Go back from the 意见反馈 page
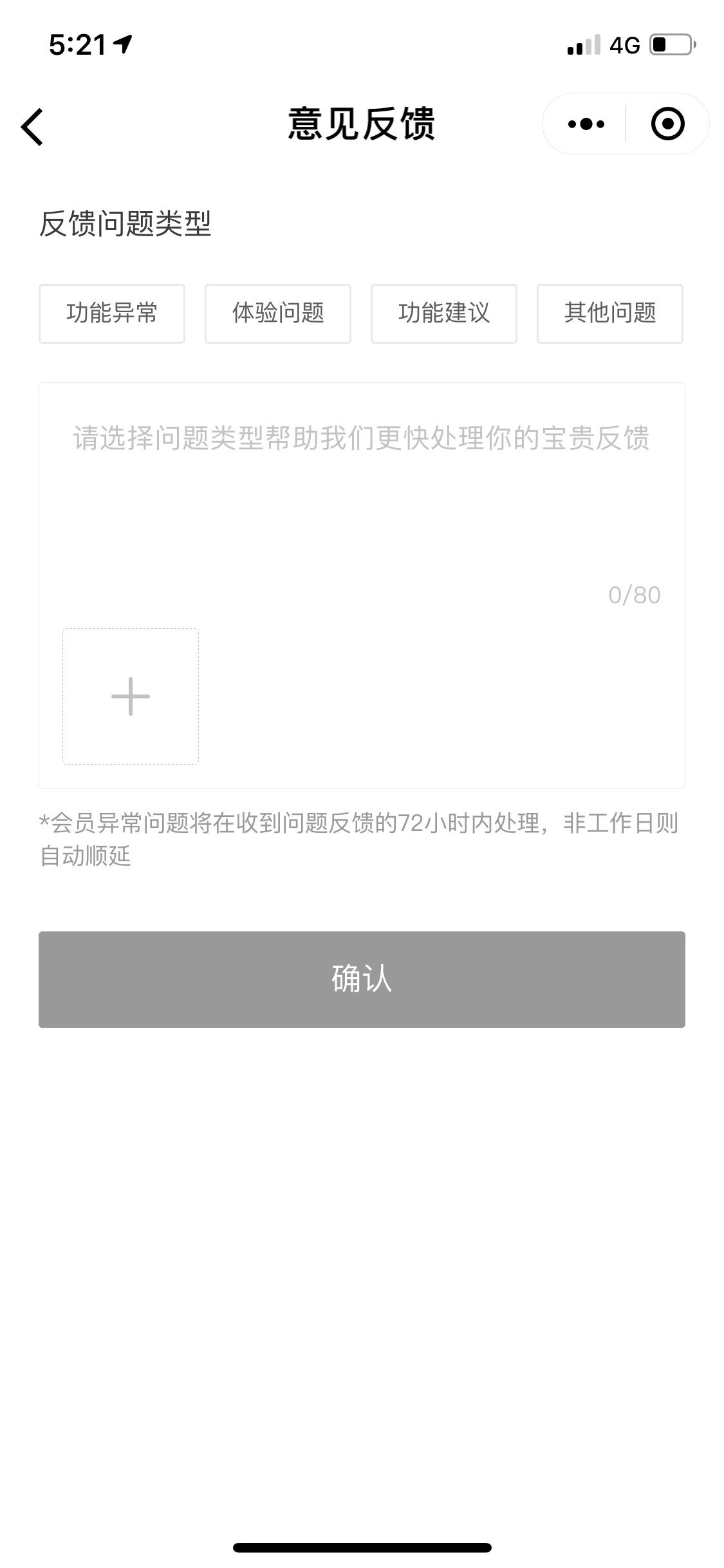 click(x=32, y=126)
